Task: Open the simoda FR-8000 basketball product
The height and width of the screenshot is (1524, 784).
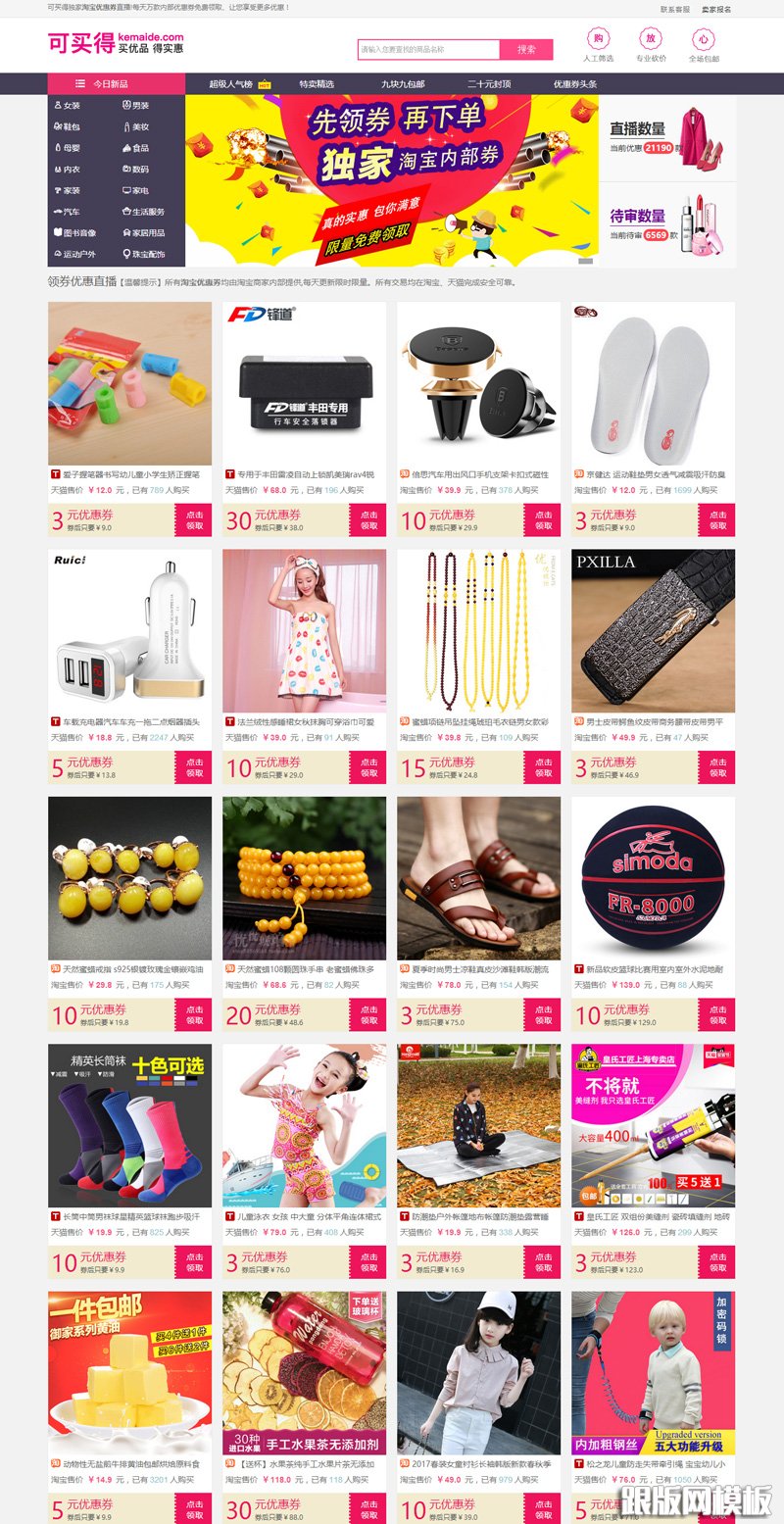Action: pyautogui.click(x=653, y=878)
